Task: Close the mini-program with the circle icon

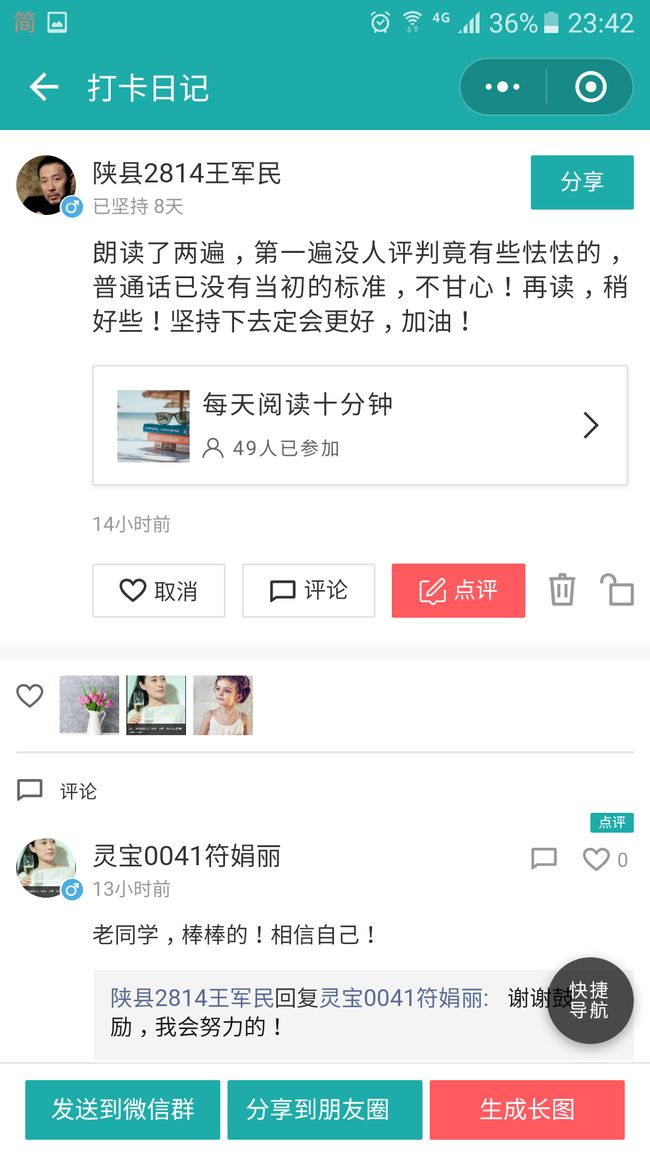Action: pos(590,87)
